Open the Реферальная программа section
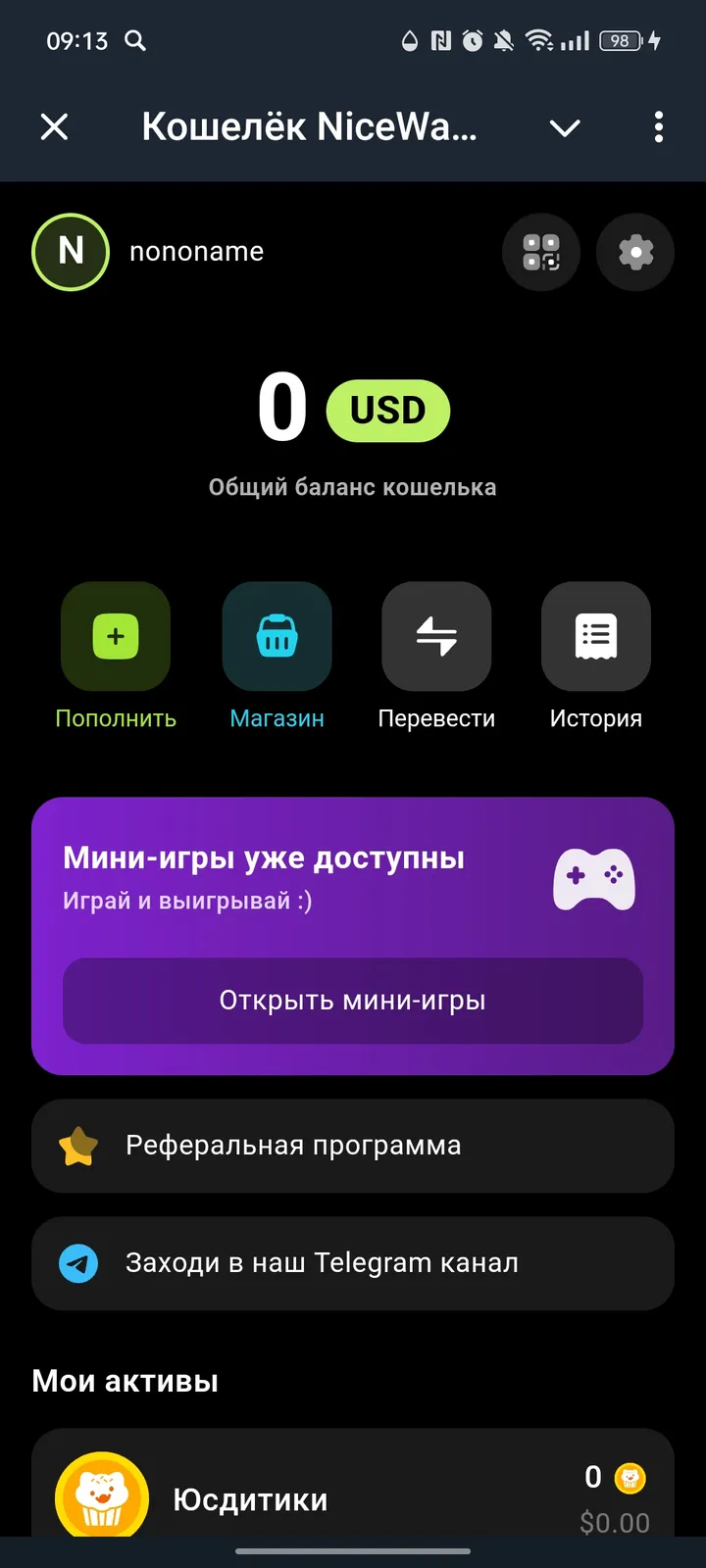Viewport: 706px width, 1568px height. click(x=353, y=1145)
